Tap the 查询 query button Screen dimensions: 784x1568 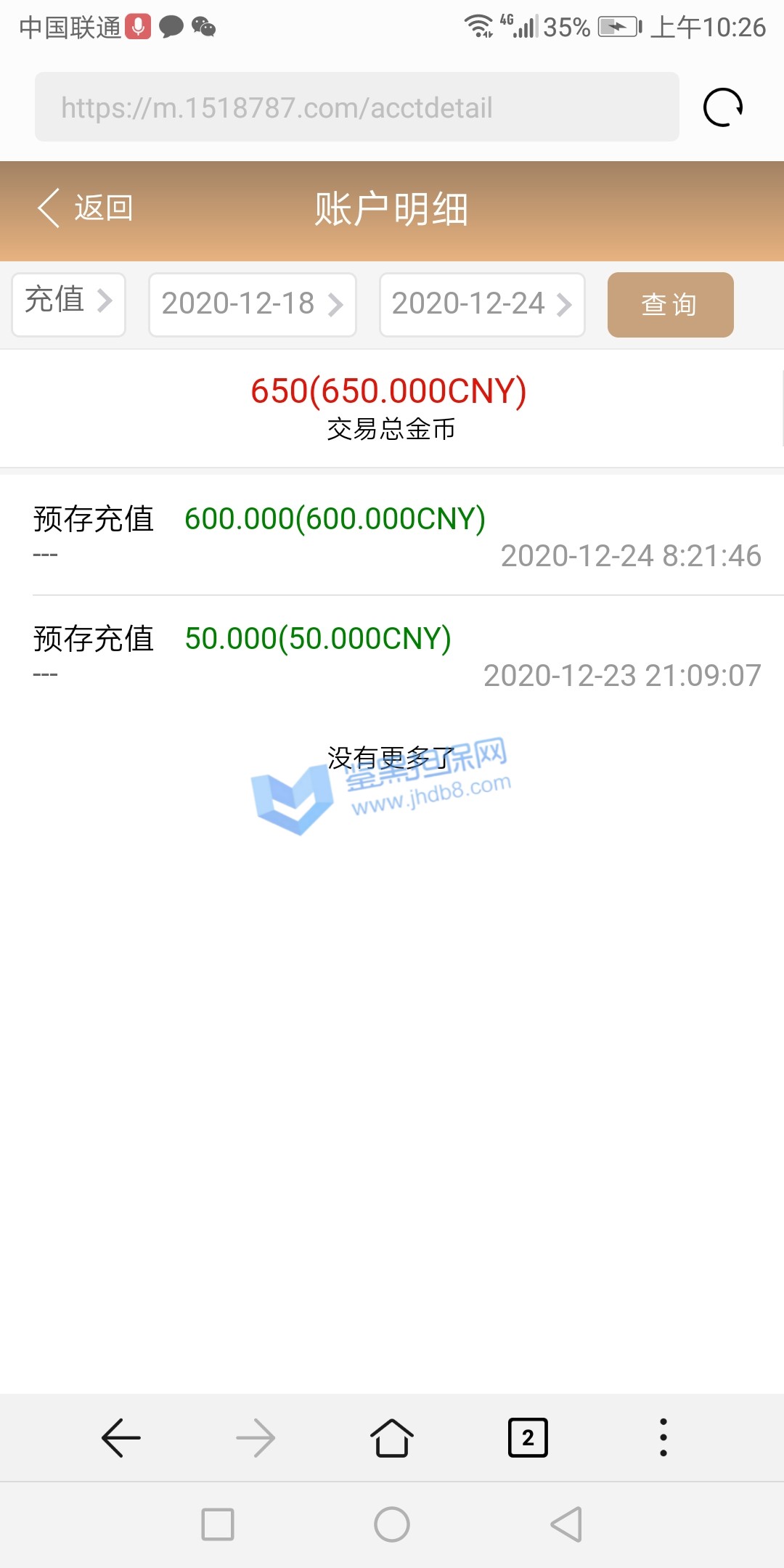click(x=670, y=304)
